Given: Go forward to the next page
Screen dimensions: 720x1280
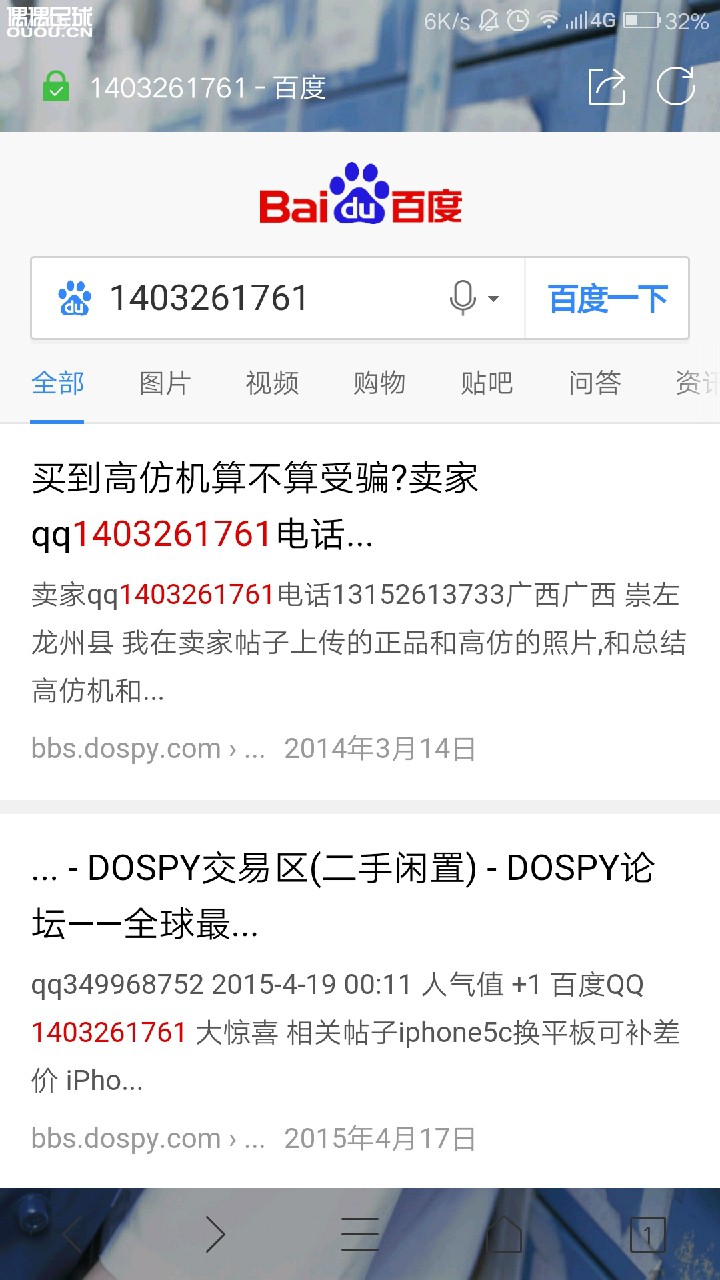Looking at the screenshot, I should (215, 1235).
